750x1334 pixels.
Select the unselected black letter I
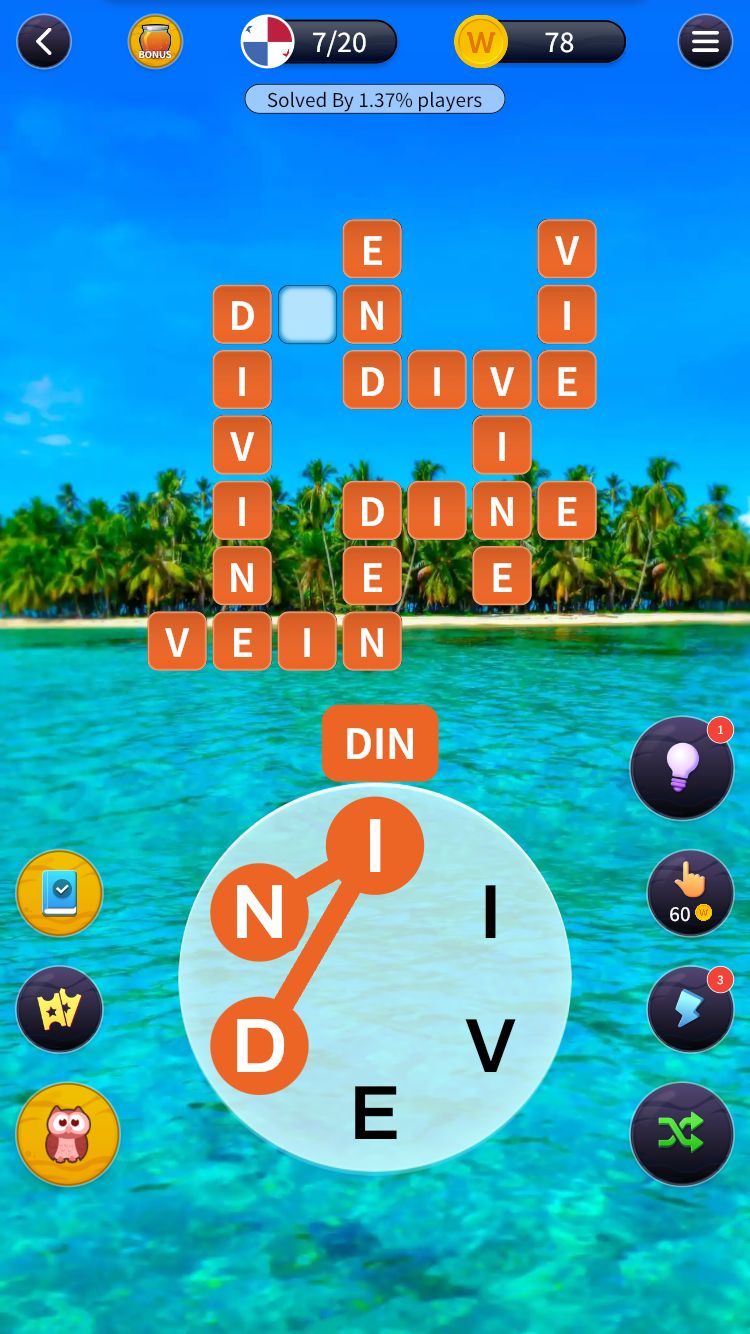click(x=490, y=912)
